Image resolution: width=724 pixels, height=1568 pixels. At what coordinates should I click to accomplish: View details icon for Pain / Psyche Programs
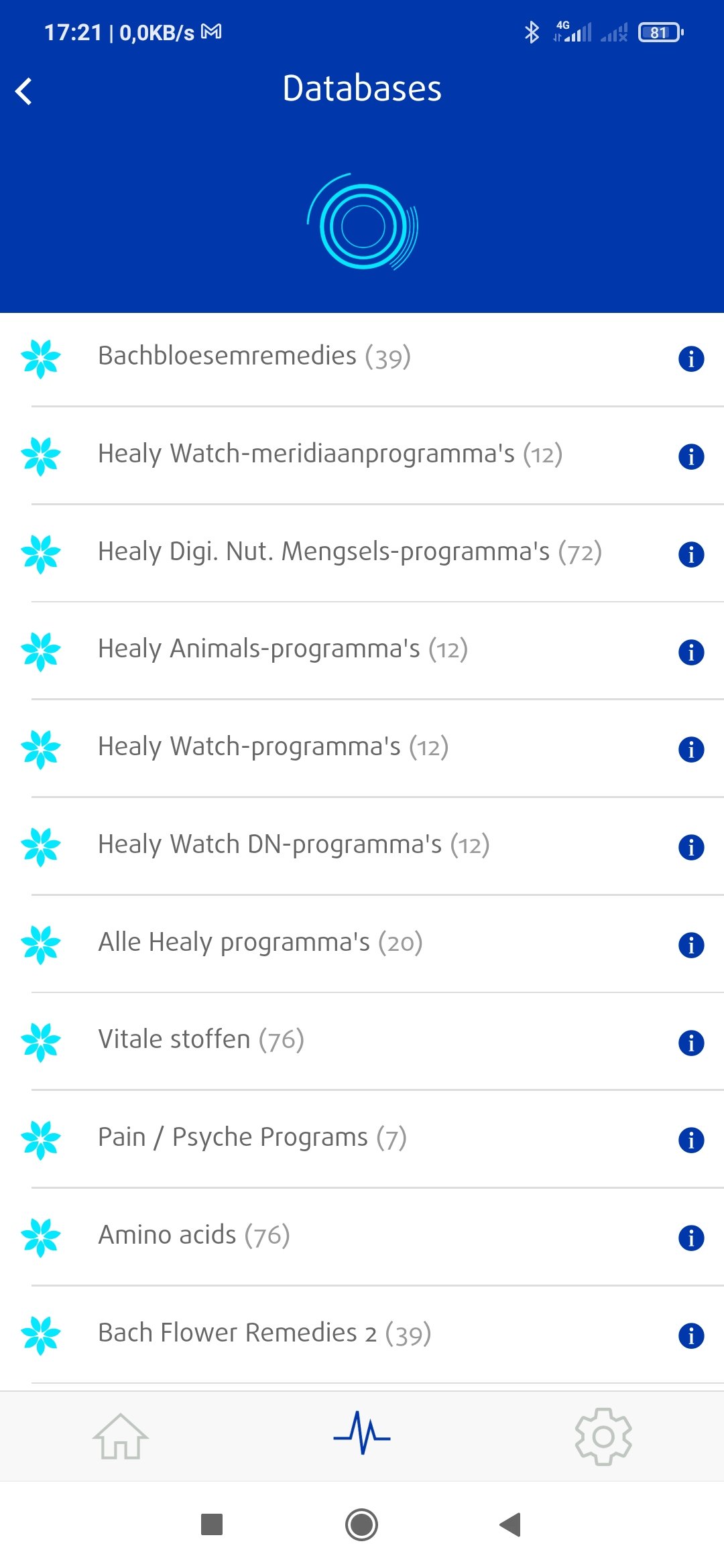click(x=690, y=1140)
